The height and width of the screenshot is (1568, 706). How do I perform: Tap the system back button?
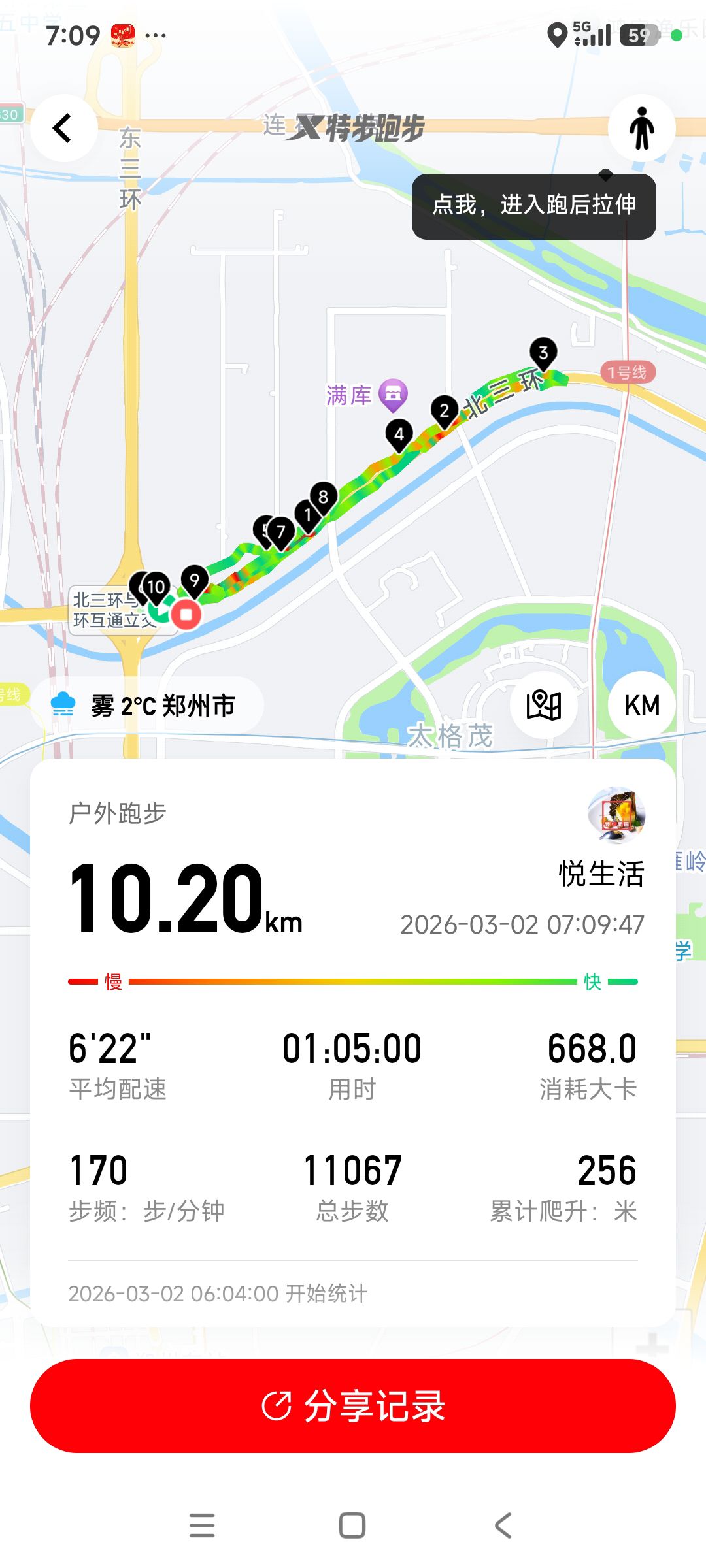(x=503, y=1526)
